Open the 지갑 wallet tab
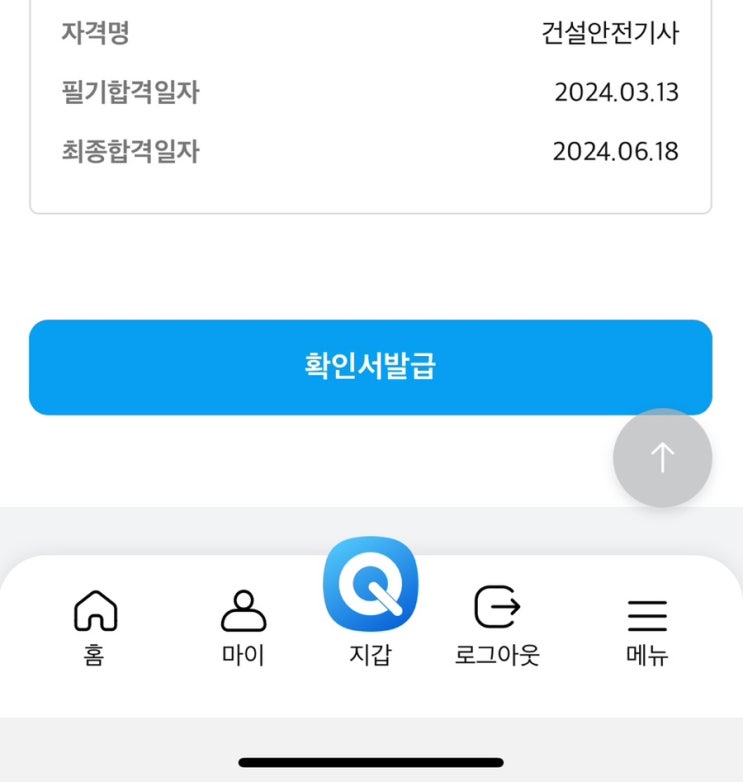 (371, 602)
